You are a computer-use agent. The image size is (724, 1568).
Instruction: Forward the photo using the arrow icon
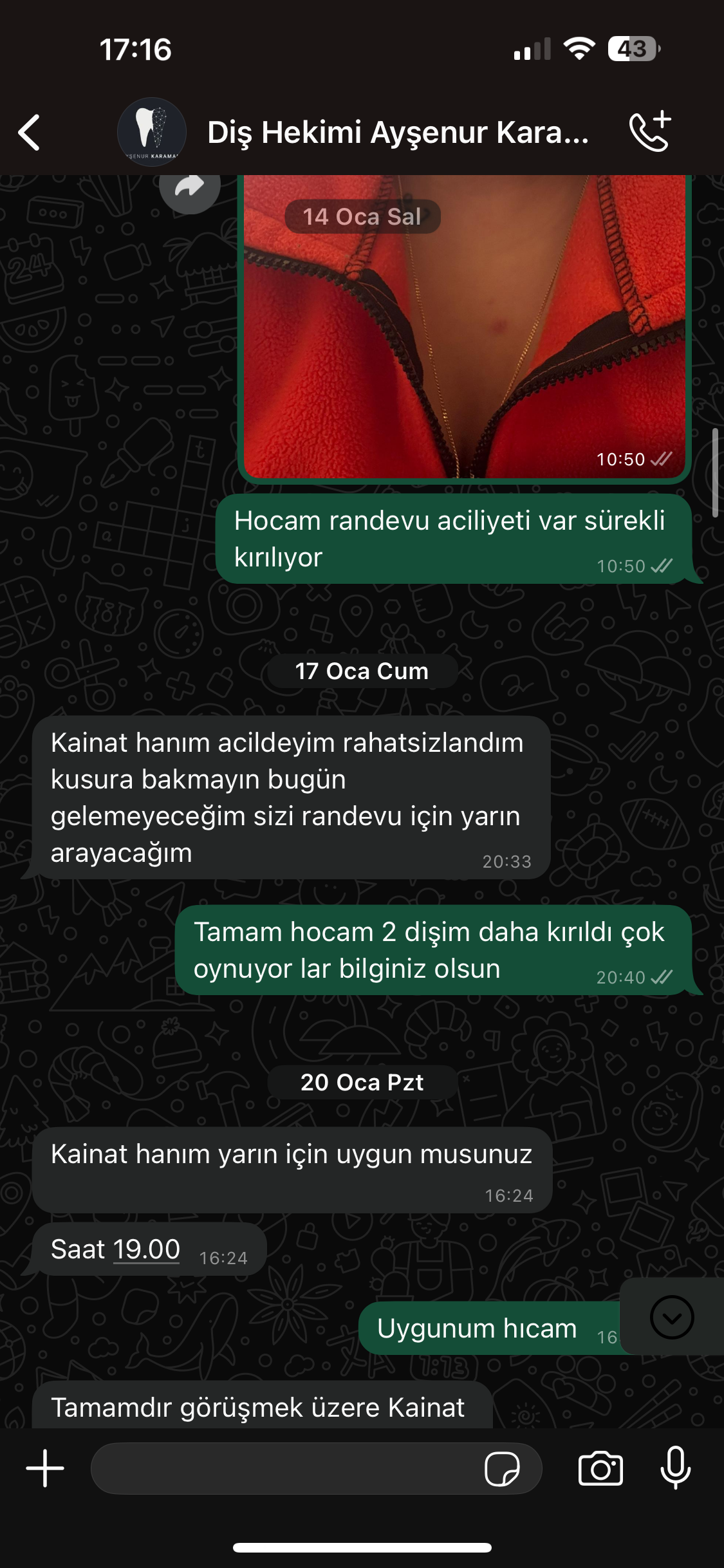point(190,186)
